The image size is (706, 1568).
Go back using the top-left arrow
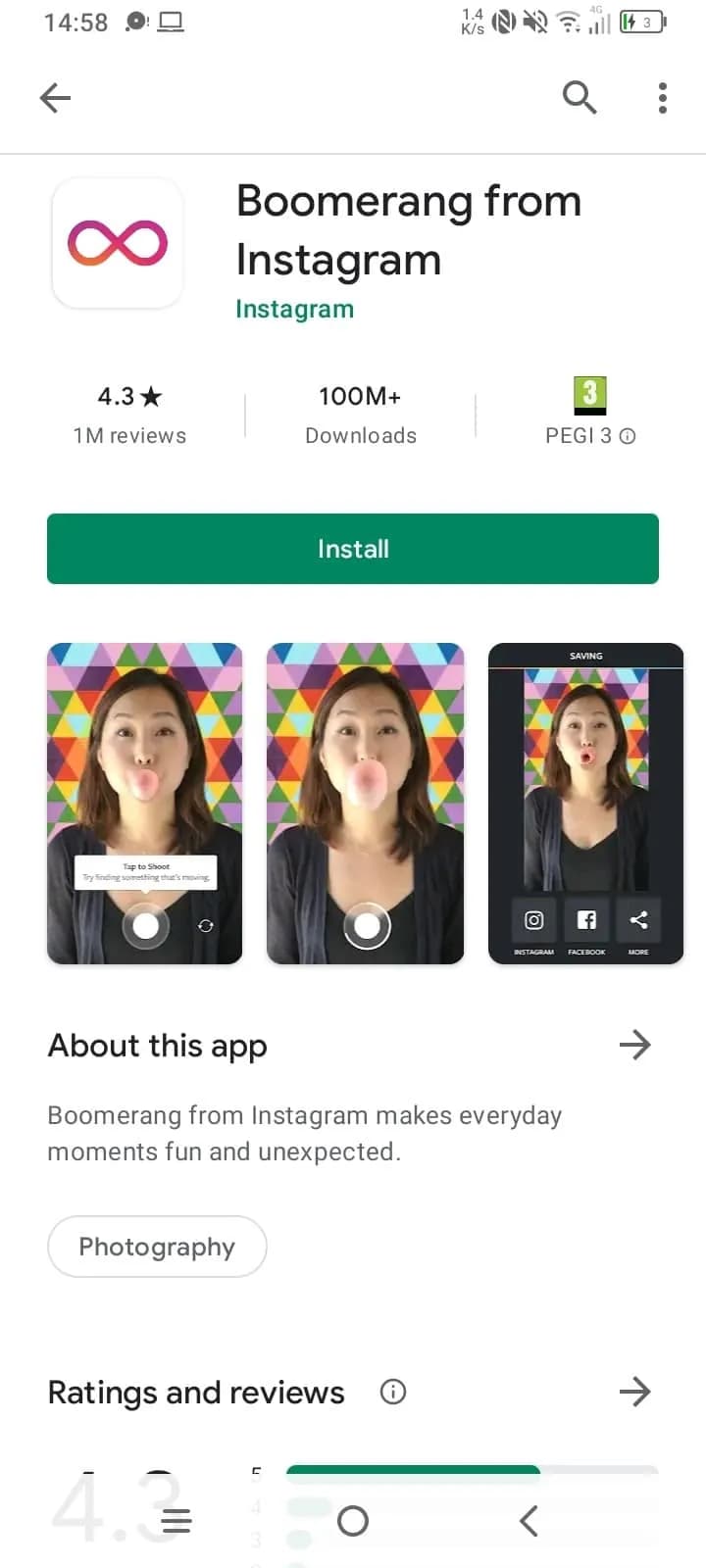(55, 98)
